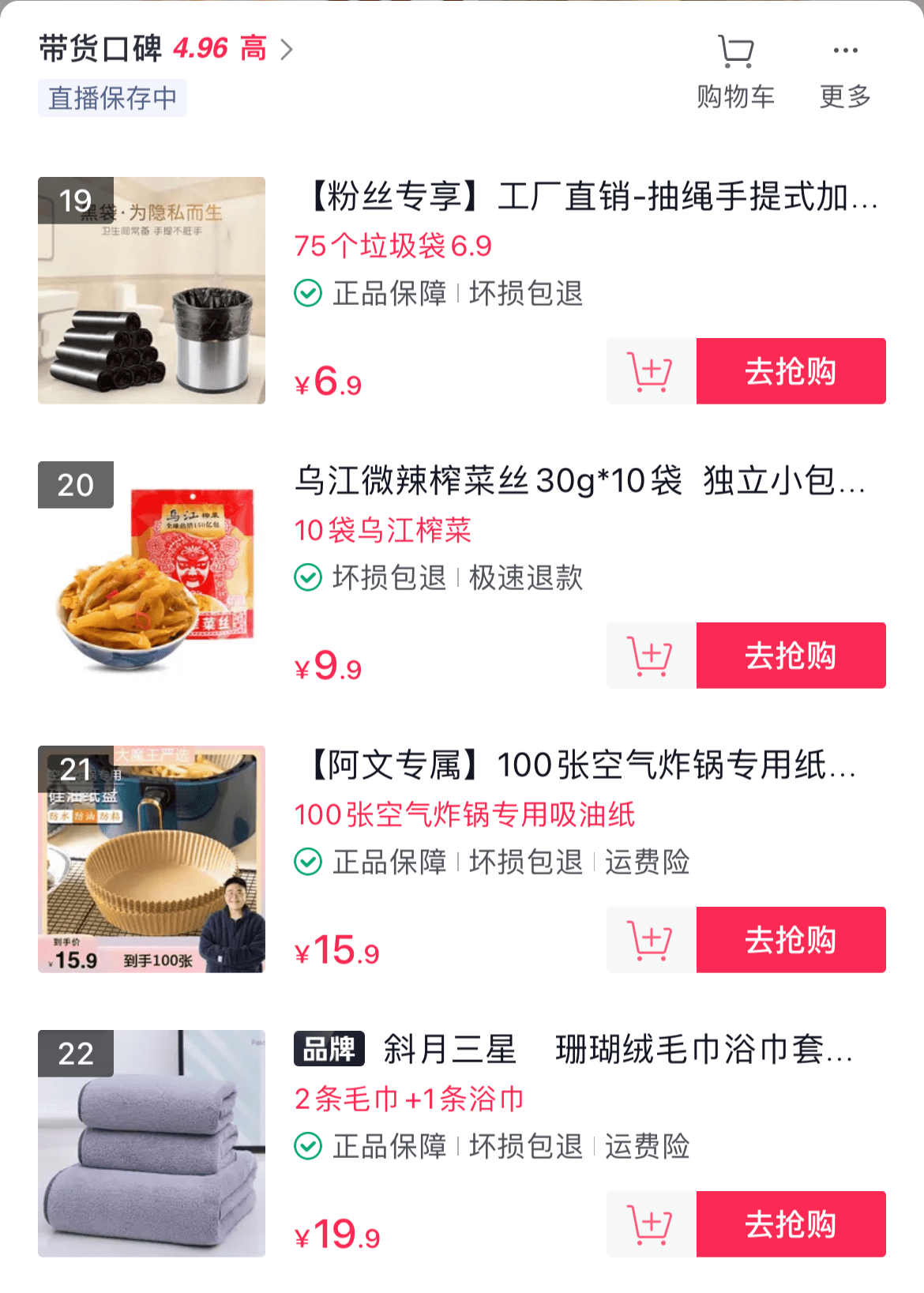The image size is (924, 1293).
Task: Add the 垃圾袋 trash bags to cart
Action: click(651, 371)
